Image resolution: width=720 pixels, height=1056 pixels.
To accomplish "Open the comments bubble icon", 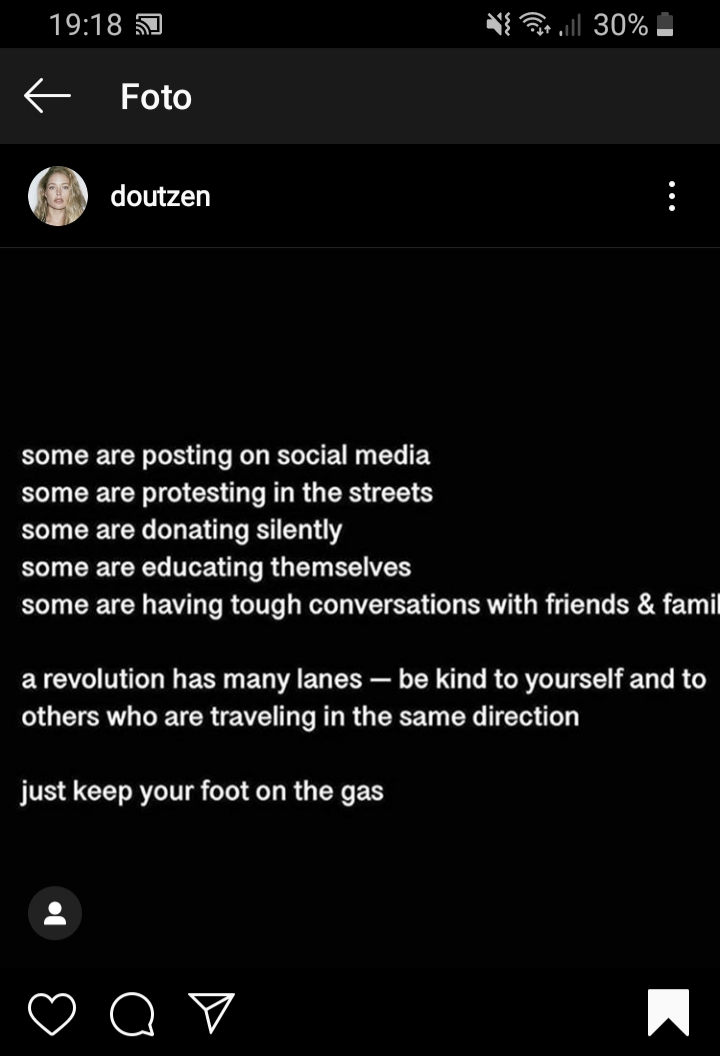I will pyautogui.click(x=132, y=1014).
